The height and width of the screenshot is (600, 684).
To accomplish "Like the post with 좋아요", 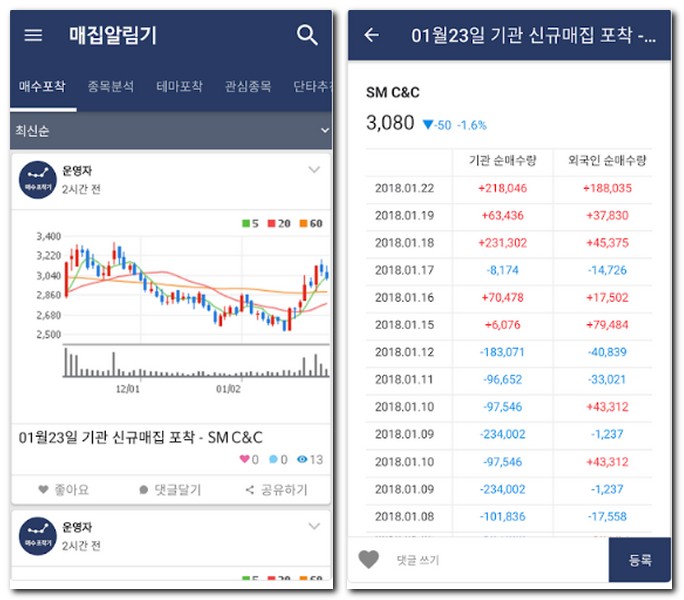I will (63, 490).
